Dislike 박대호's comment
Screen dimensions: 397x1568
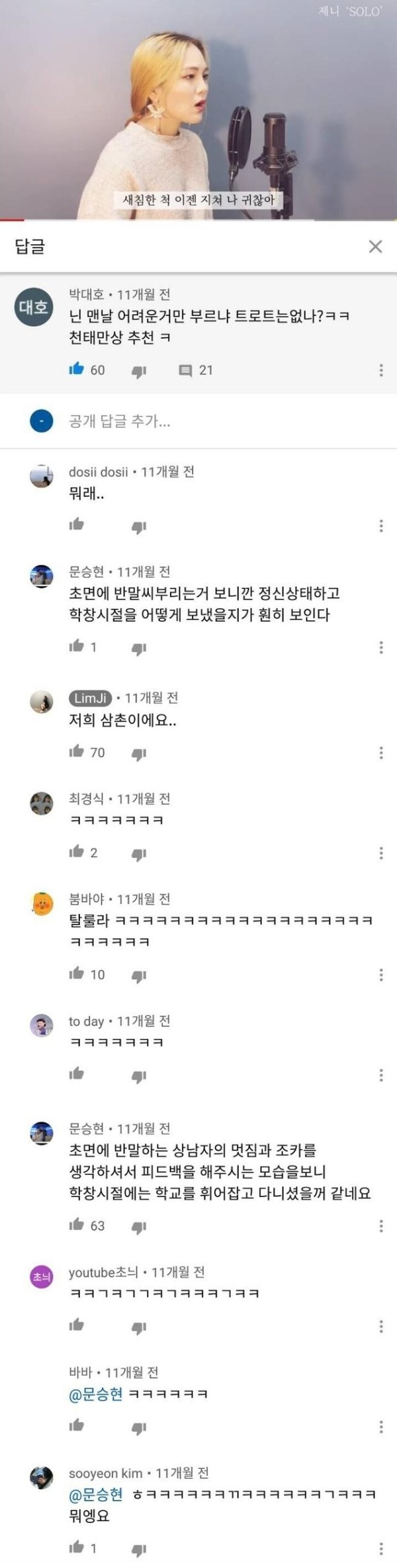coord(138,371)
